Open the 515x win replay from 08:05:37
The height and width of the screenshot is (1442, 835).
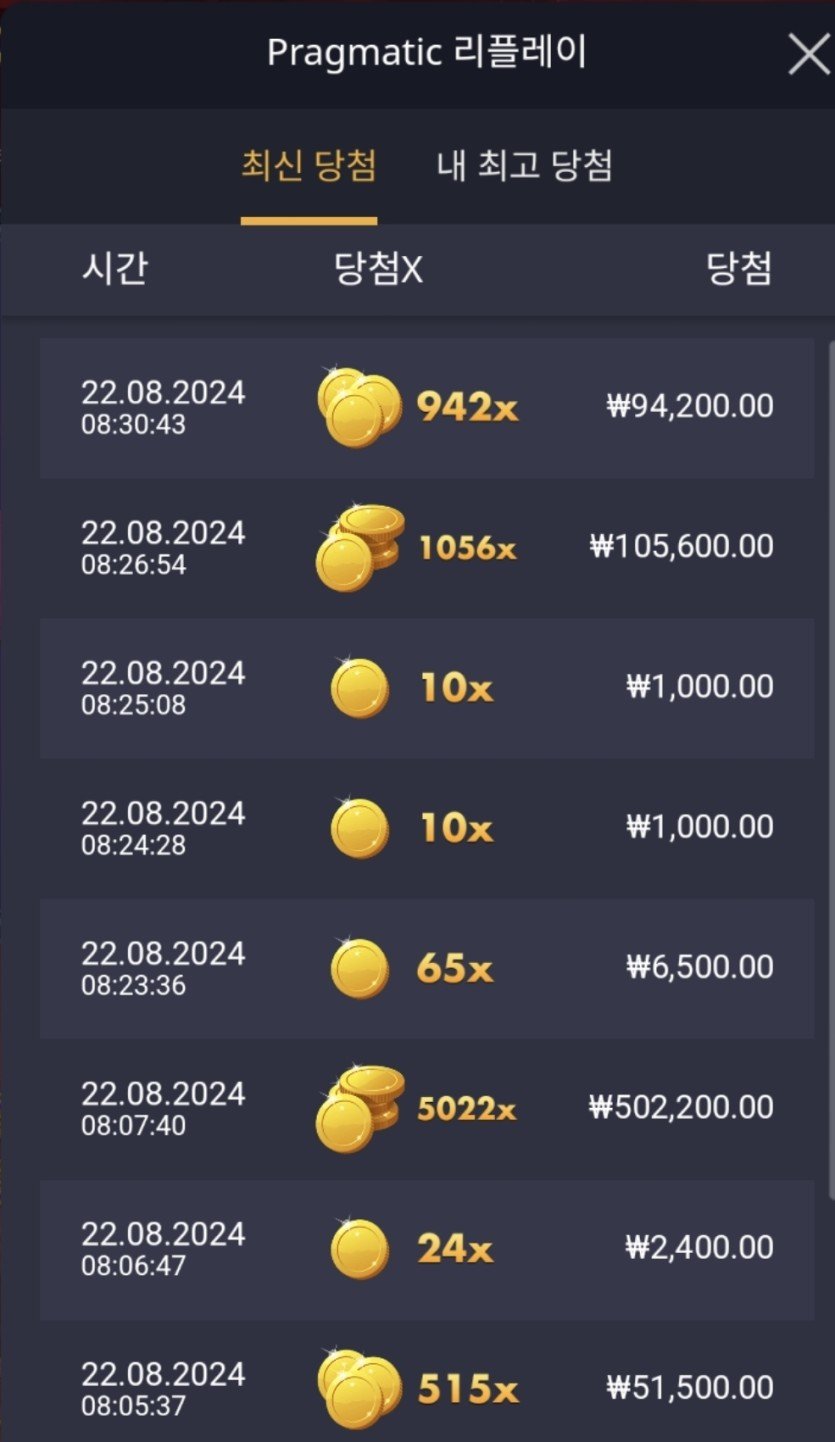click(x=427, y=1388)
